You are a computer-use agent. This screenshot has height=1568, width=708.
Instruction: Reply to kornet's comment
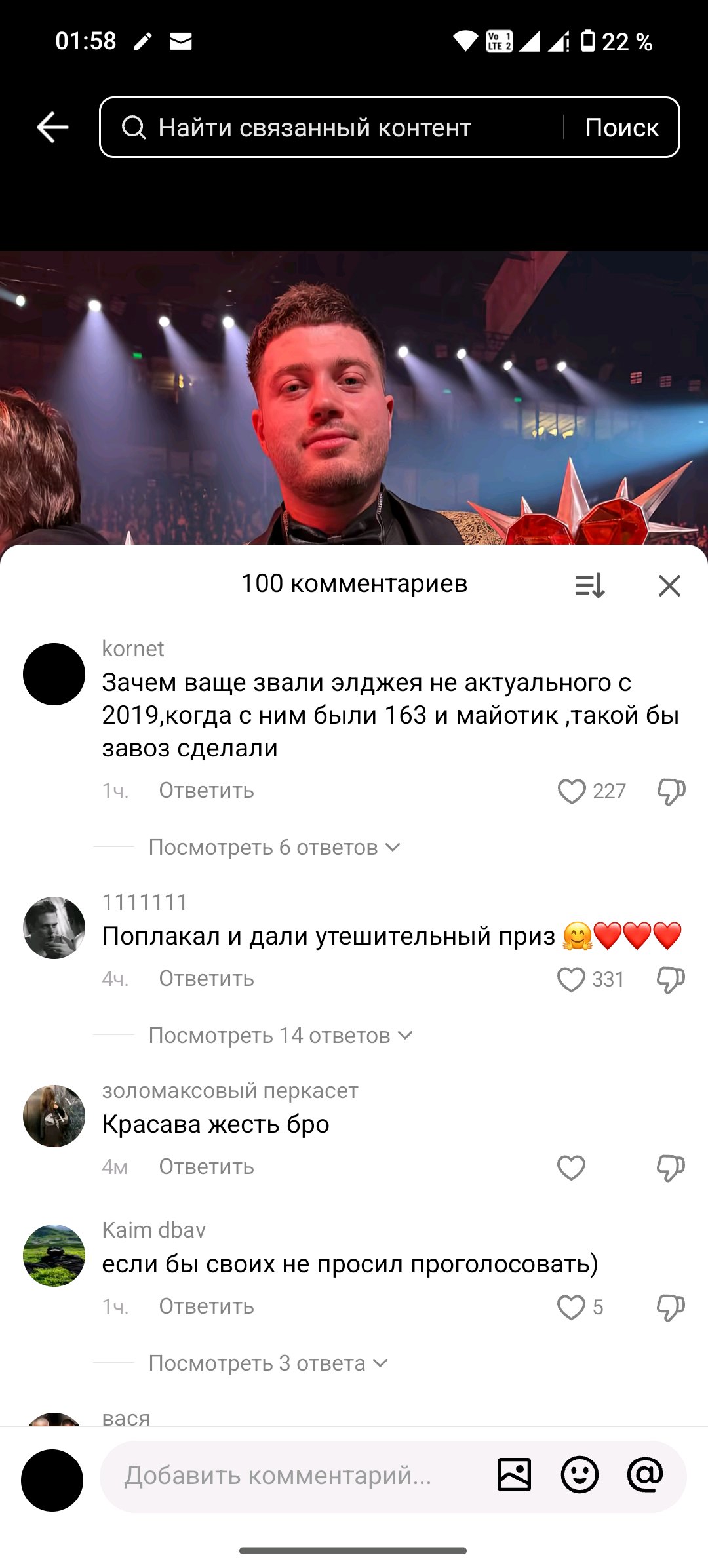click(206, 791)
